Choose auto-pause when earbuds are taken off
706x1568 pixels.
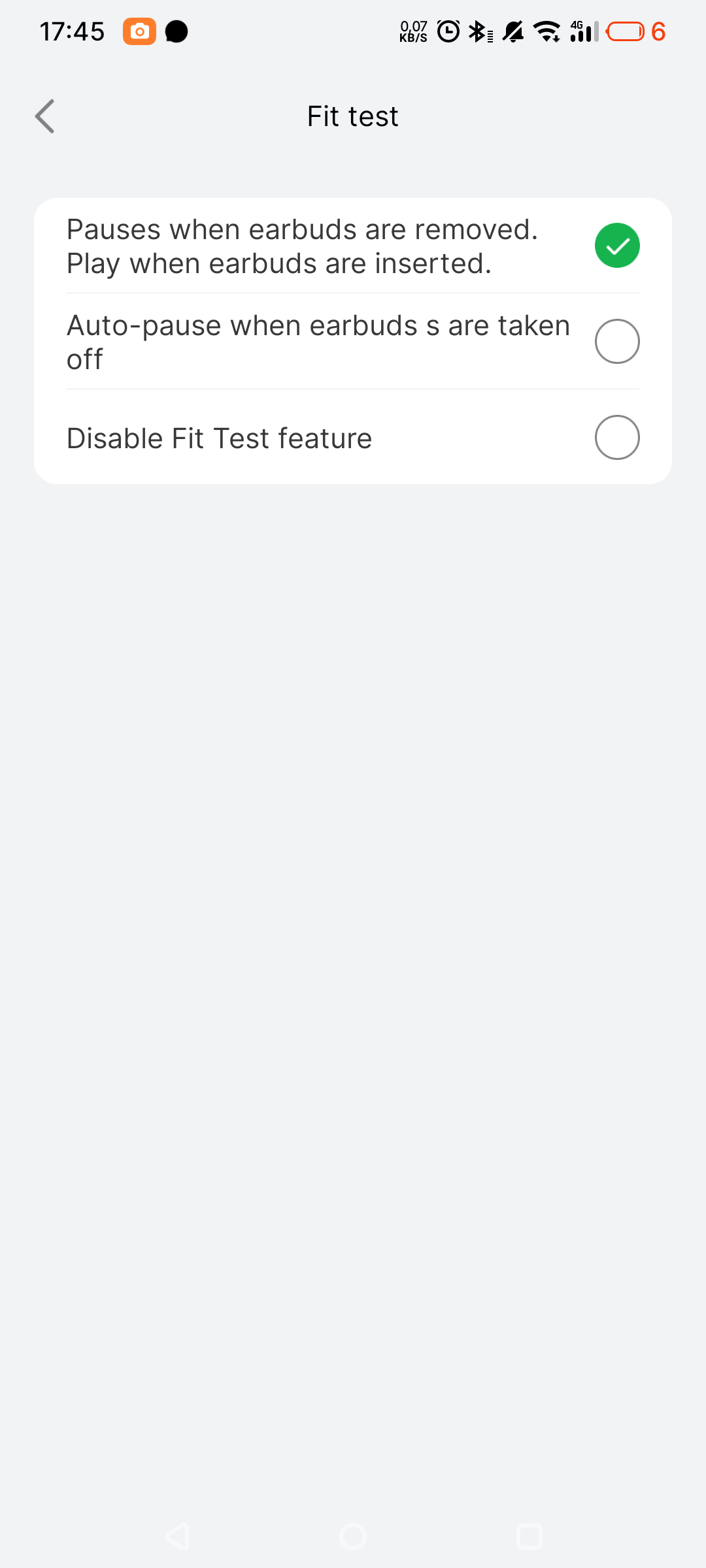point(616,342)
